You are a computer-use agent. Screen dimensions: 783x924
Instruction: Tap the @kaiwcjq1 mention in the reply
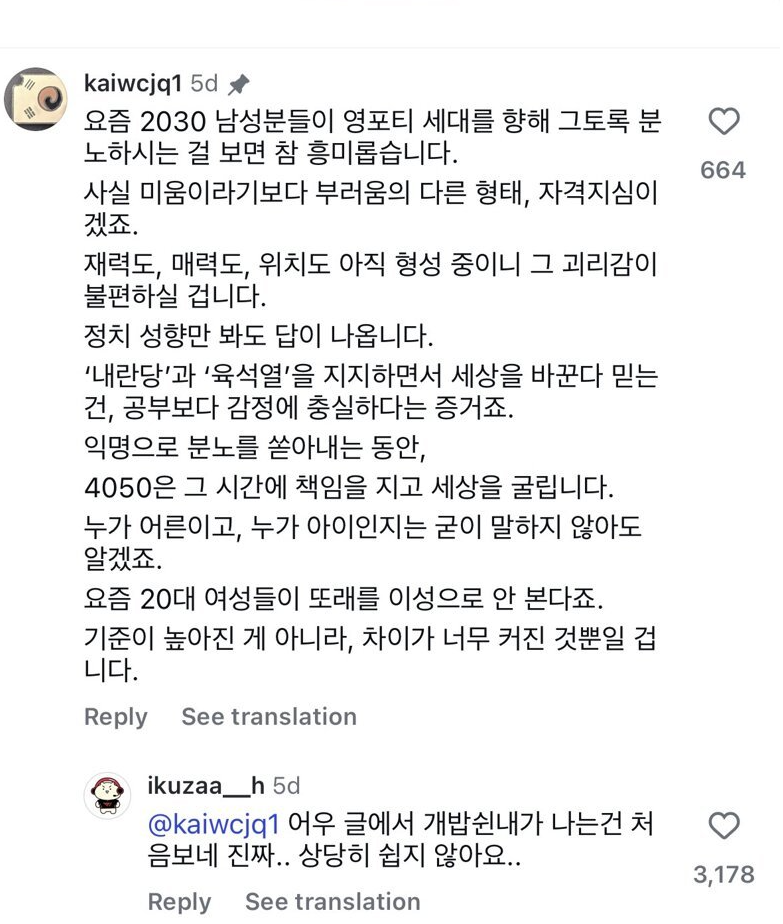[213, 826]
